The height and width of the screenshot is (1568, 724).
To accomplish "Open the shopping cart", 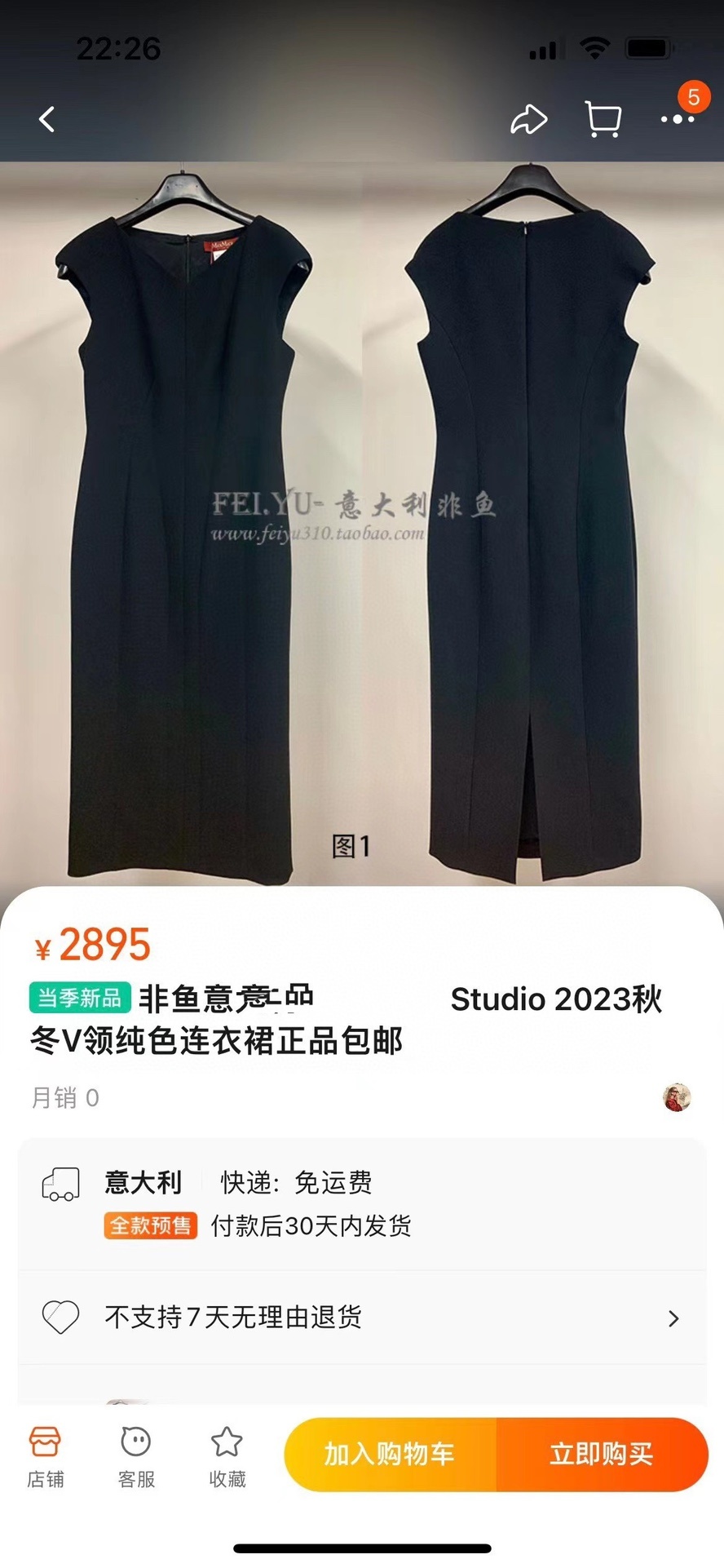I will click(x=603, y=120).
